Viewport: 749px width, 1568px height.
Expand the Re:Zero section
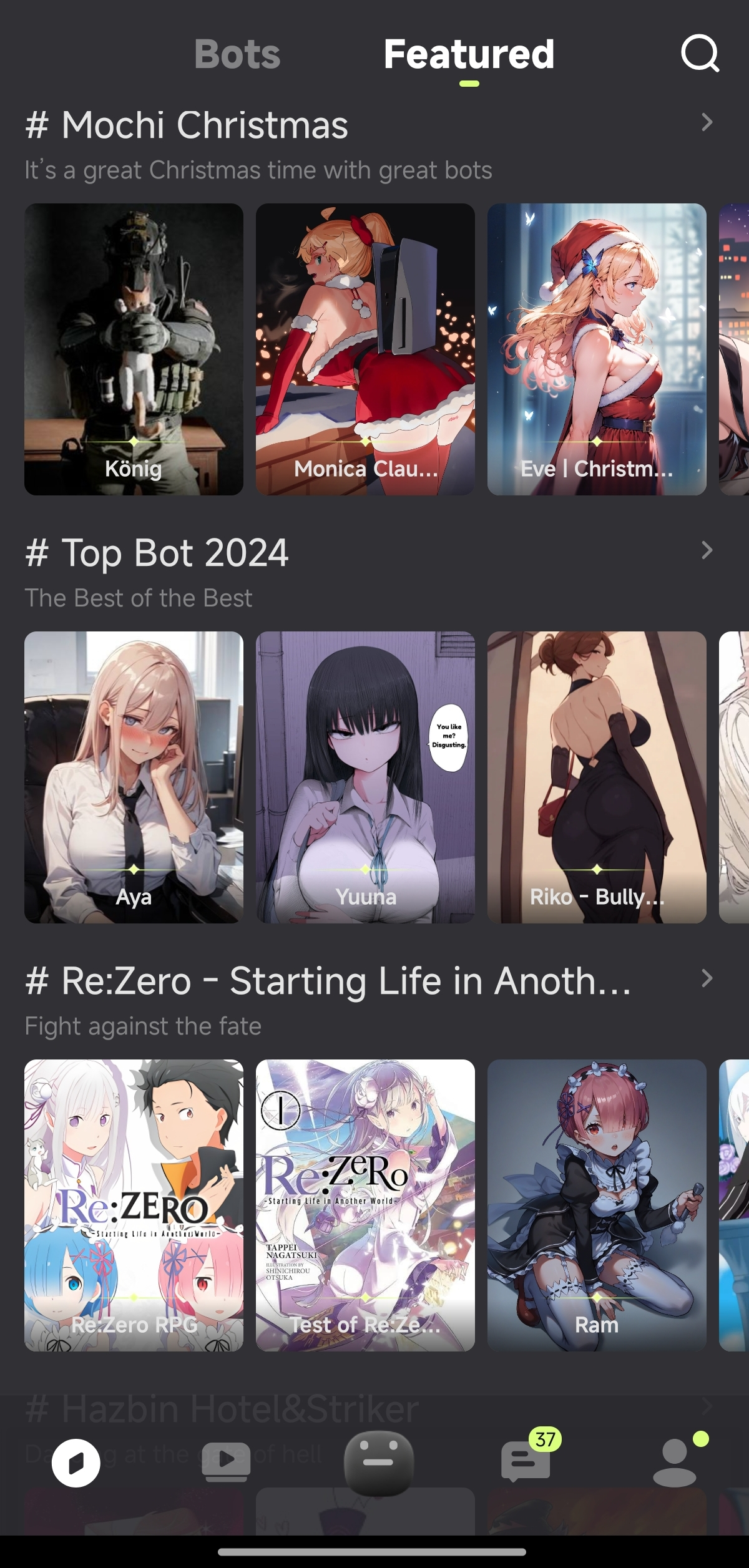pyautogui.click(x=707, y=978)
